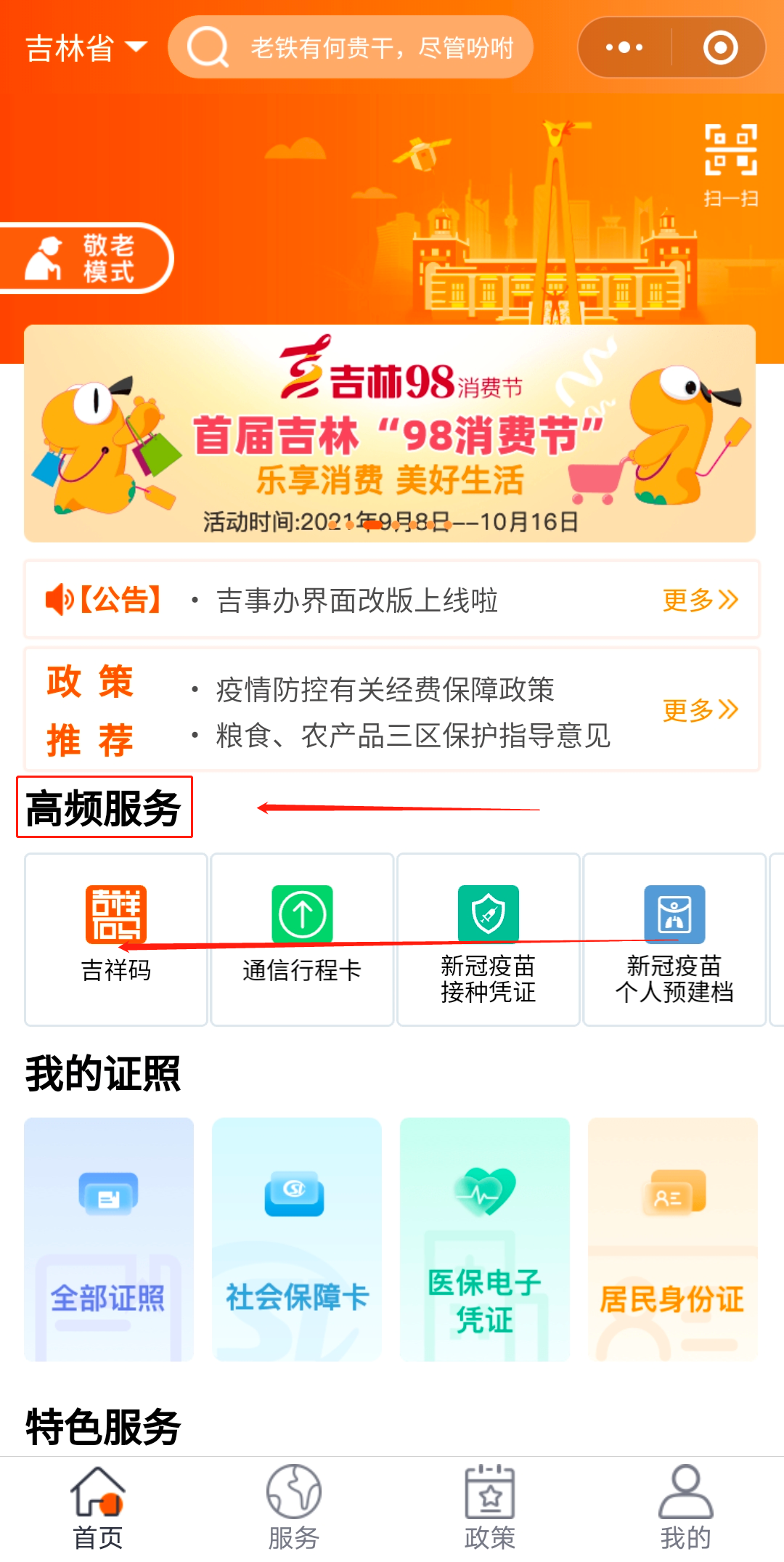The height and width of the screenshot is (1562, 784).
Task: Open the 扫一扫 scanner
Action: click(x=730, y=164)
